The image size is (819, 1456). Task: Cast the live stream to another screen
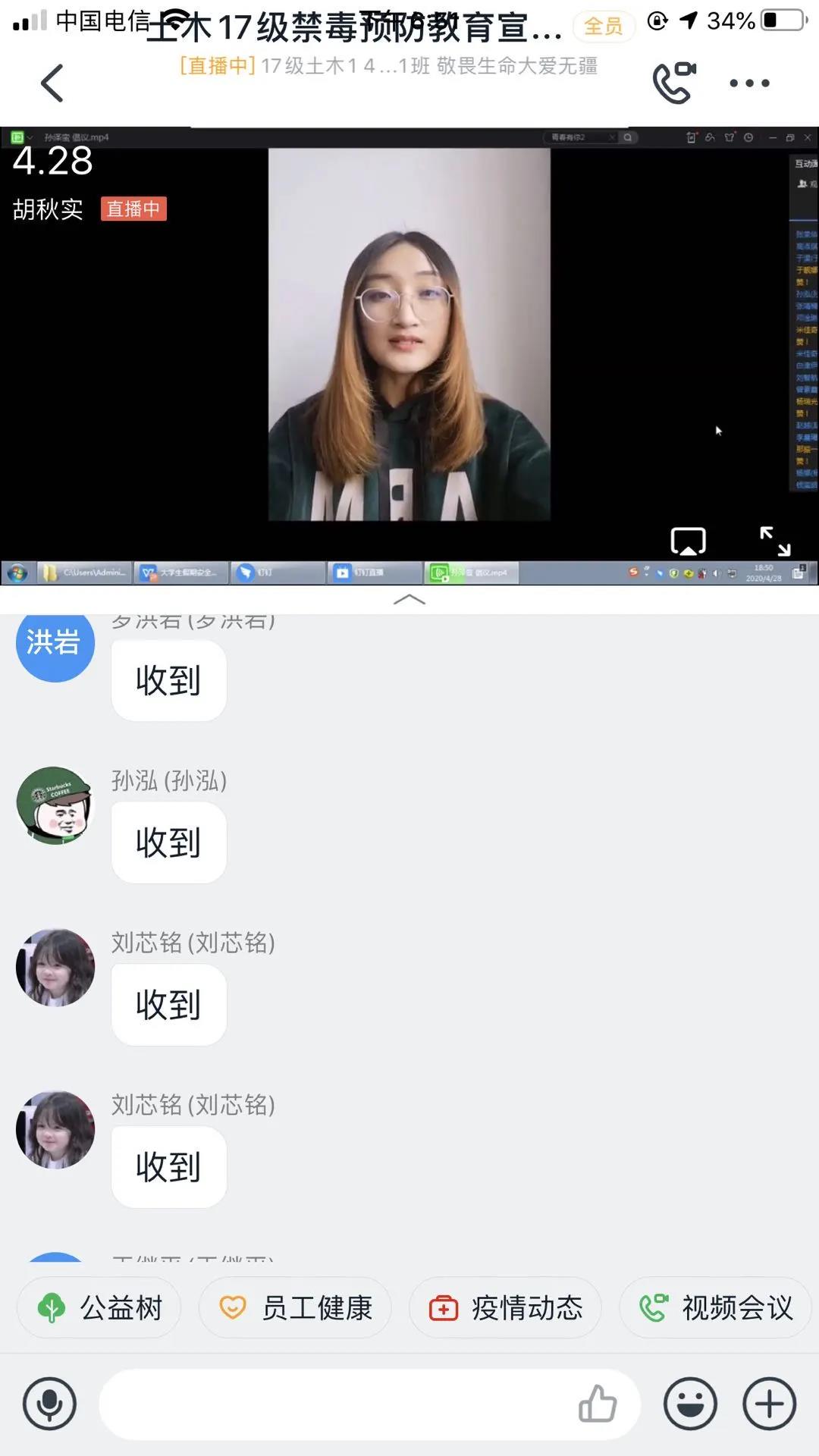688,541
